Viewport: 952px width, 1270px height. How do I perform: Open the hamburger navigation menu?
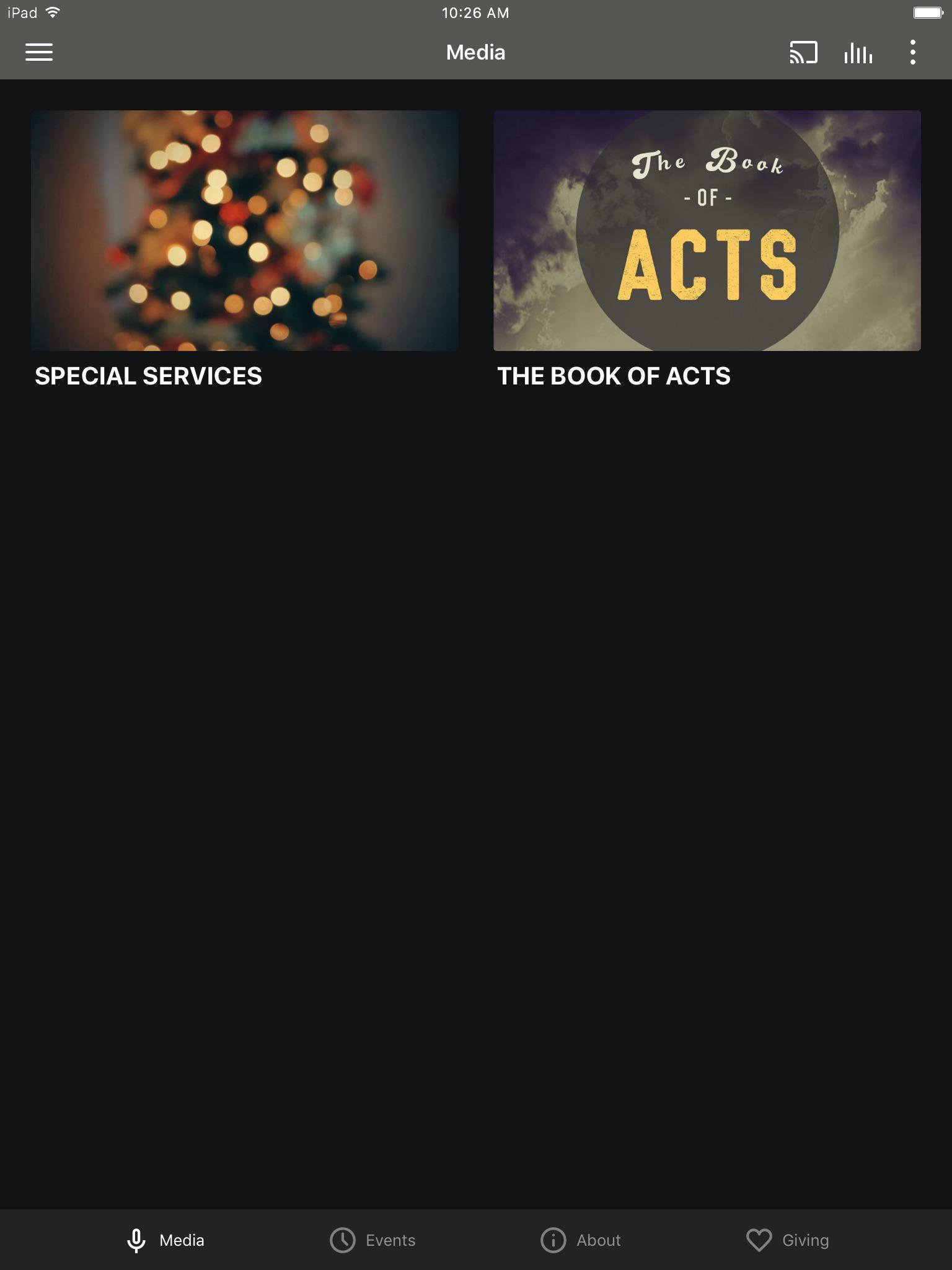39,52
